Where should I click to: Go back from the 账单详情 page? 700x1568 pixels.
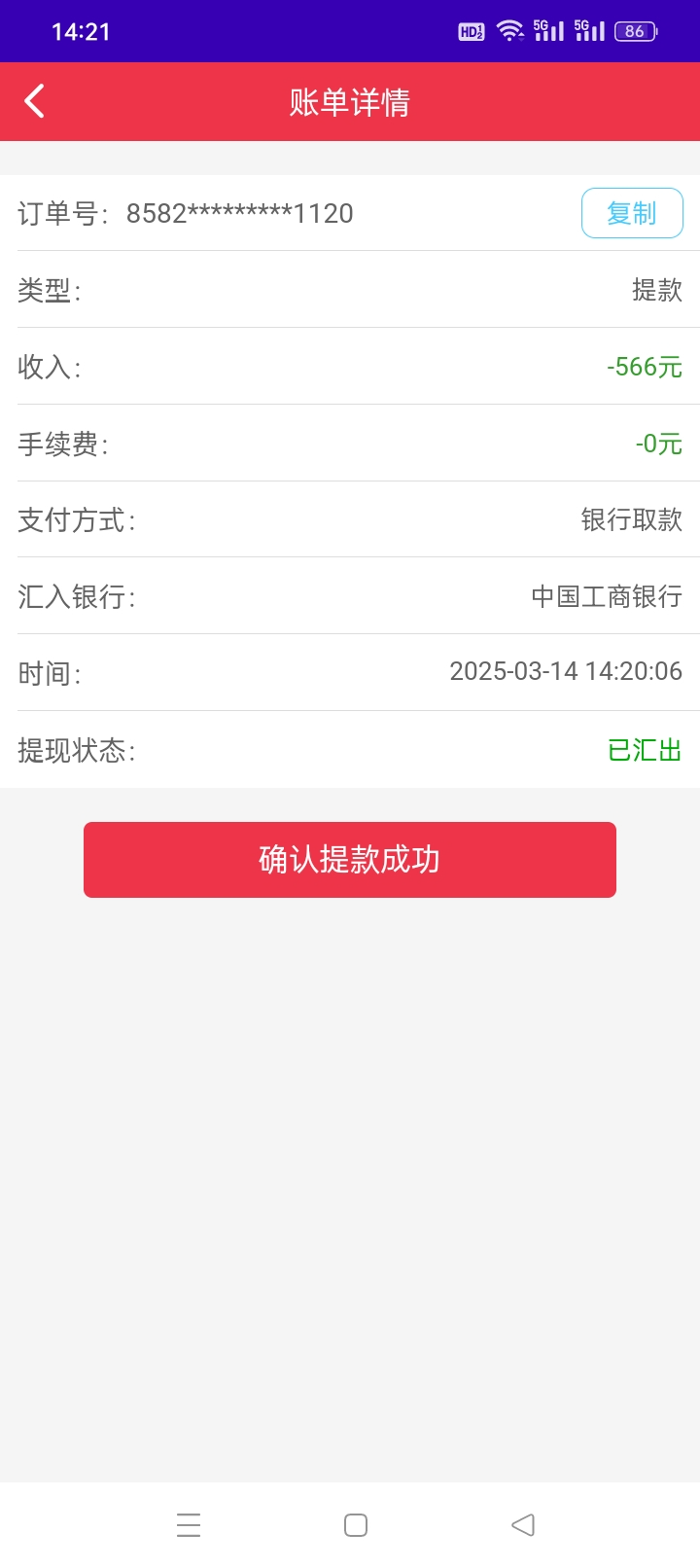click(x=35, y=101)
